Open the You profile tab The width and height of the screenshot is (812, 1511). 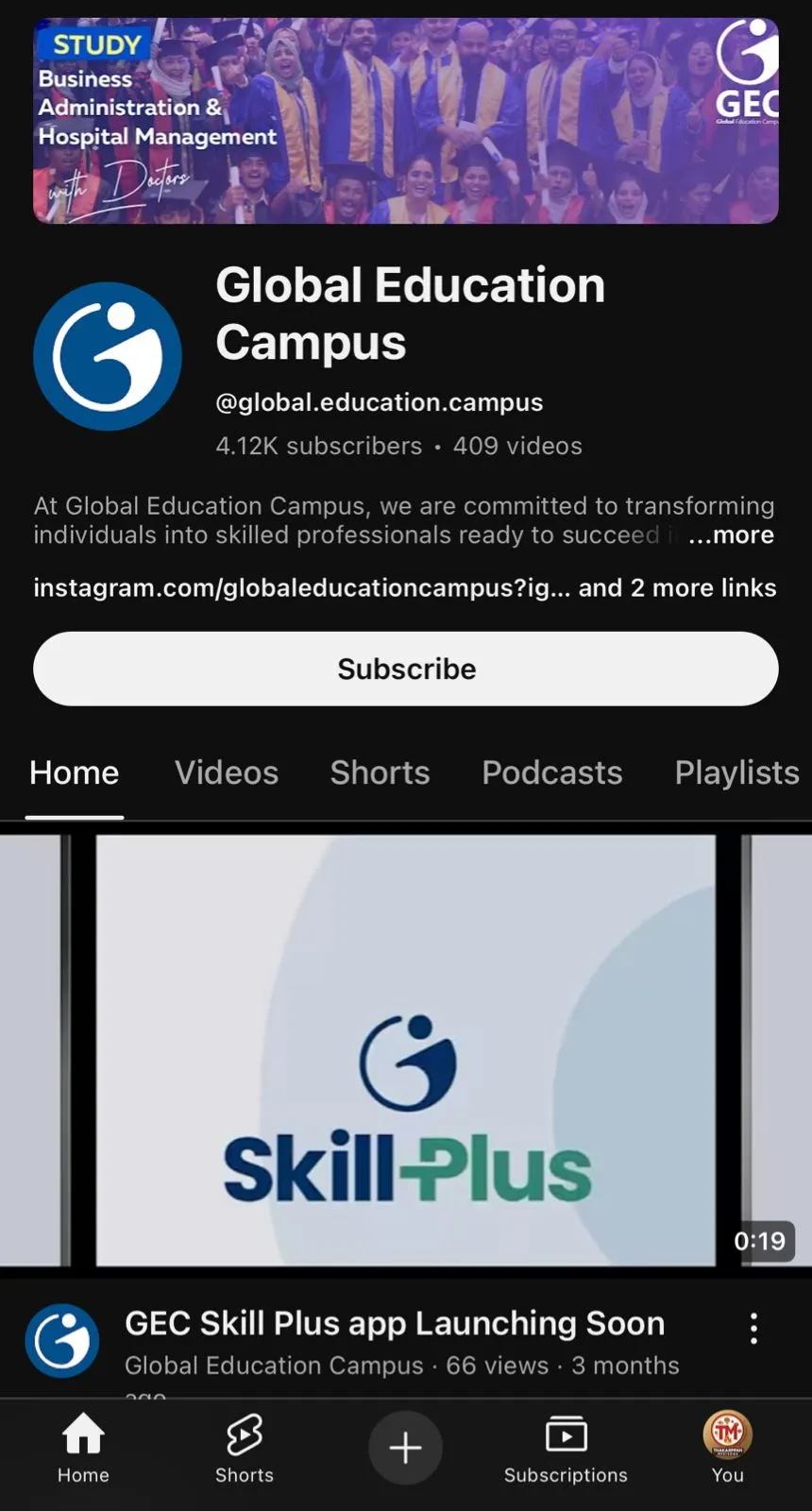727,1448
